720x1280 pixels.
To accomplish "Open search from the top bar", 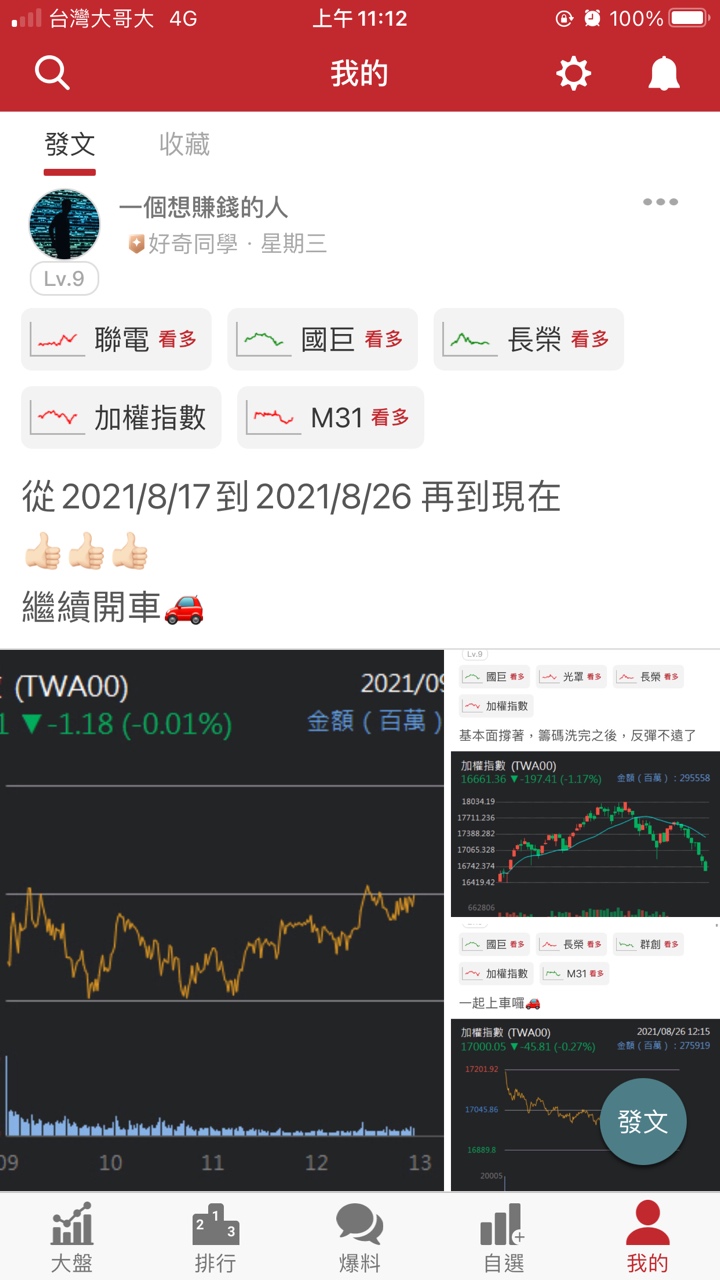I will click(52, 73).
